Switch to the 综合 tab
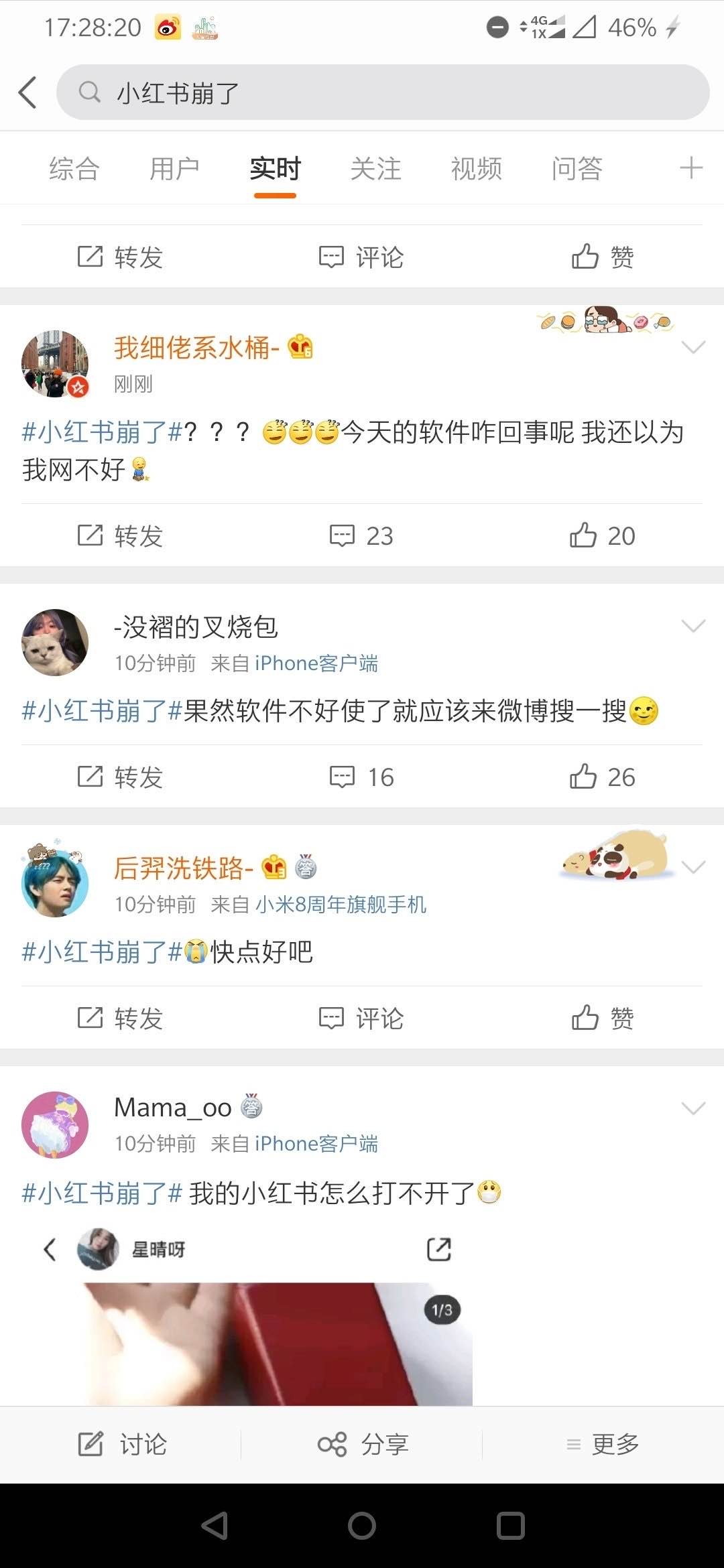Viewport: 724px width, 1568px height. pos(74,168)
